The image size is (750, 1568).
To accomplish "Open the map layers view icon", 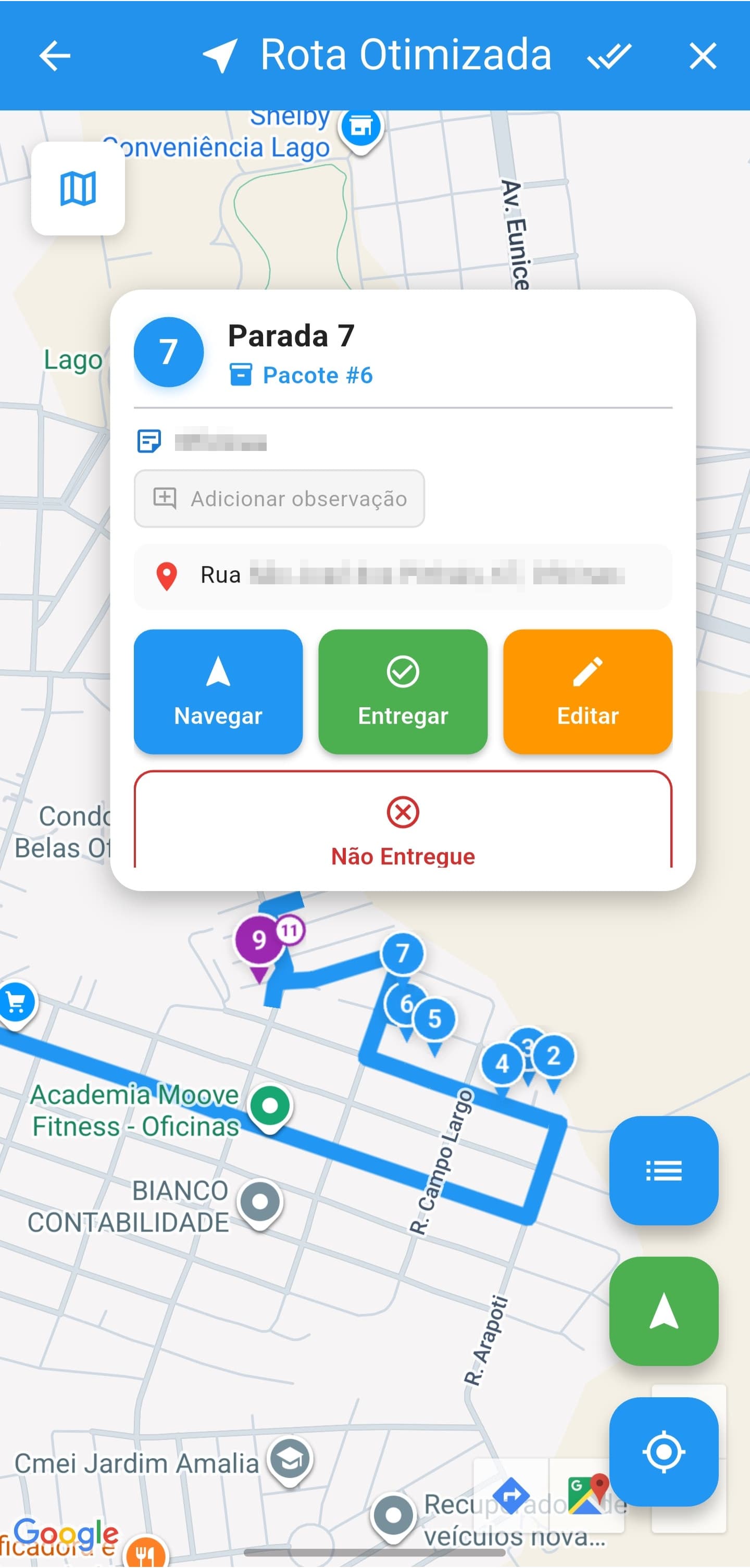I will [x=78, y=190].
